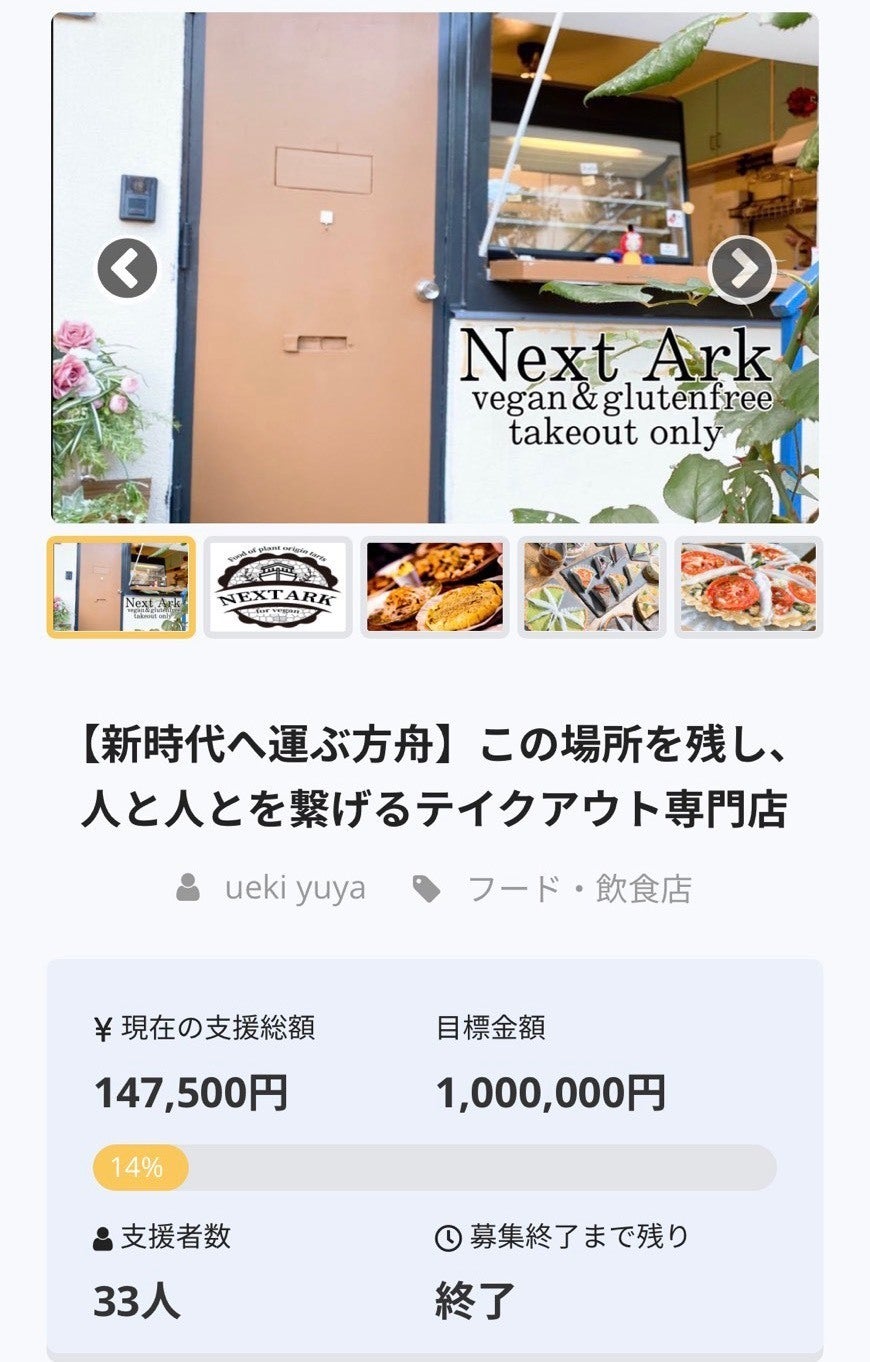The image size is (870, 1362).
Task: View the plated food dishes thumbnail
Action: coord(434,587)
